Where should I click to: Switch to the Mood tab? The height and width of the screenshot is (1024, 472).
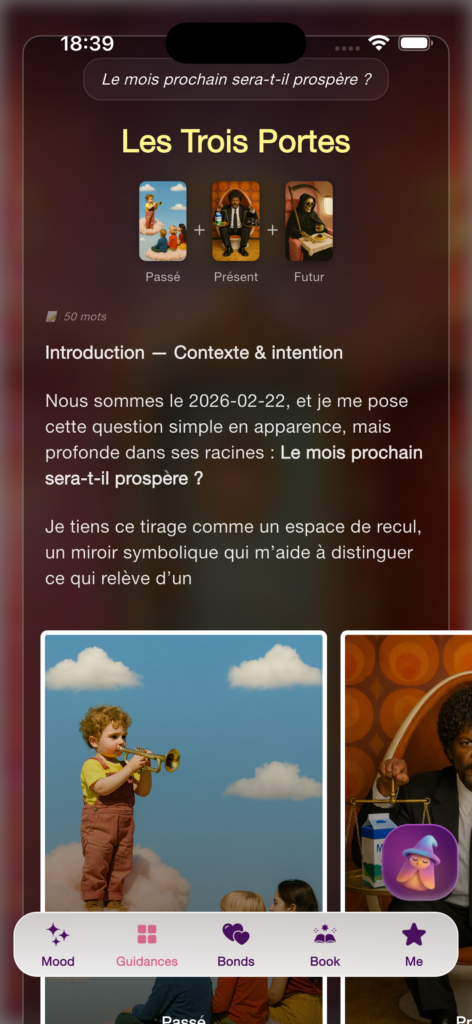tap(57, 944)
